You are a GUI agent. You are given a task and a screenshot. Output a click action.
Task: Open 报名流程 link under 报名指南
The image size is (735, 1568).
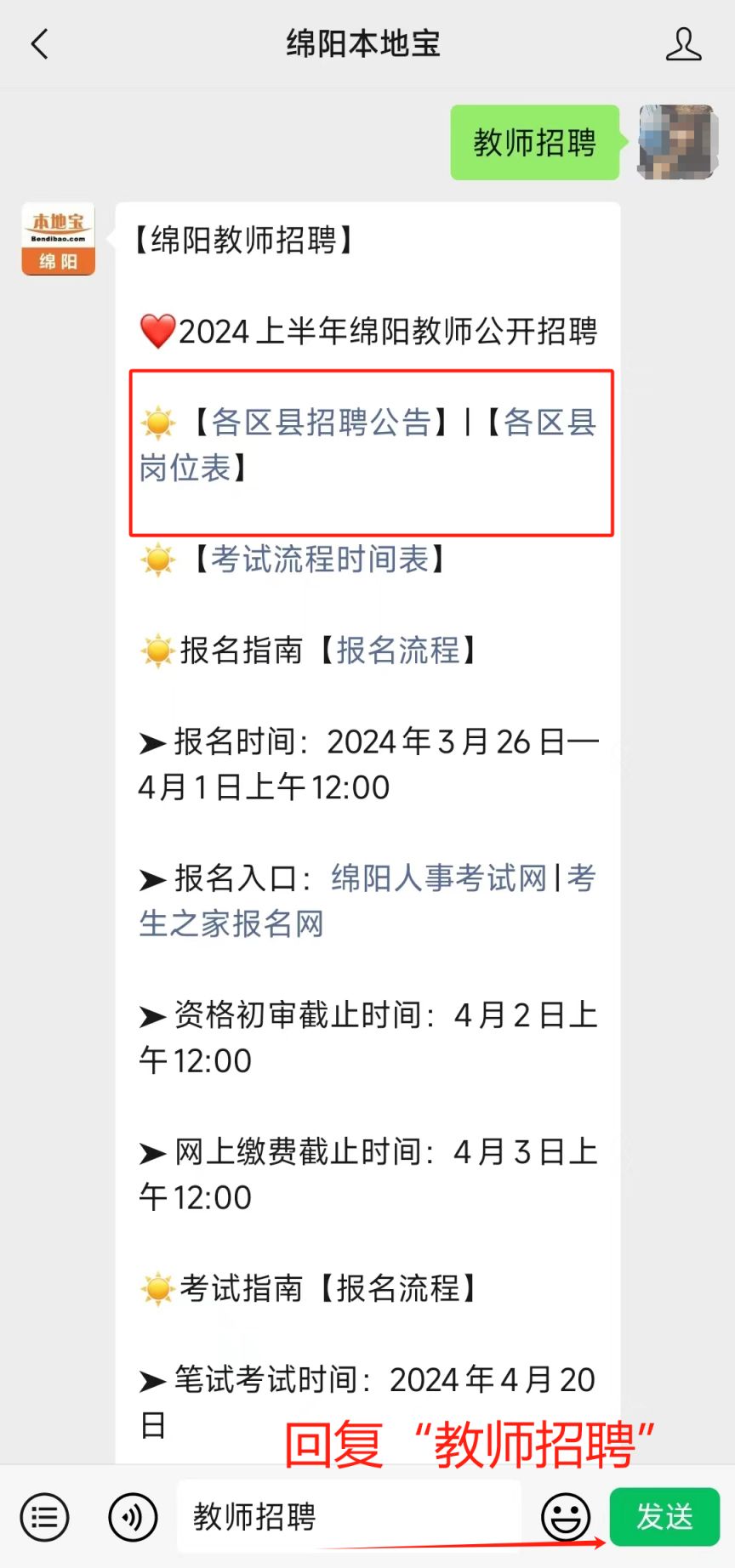(398, 650)
